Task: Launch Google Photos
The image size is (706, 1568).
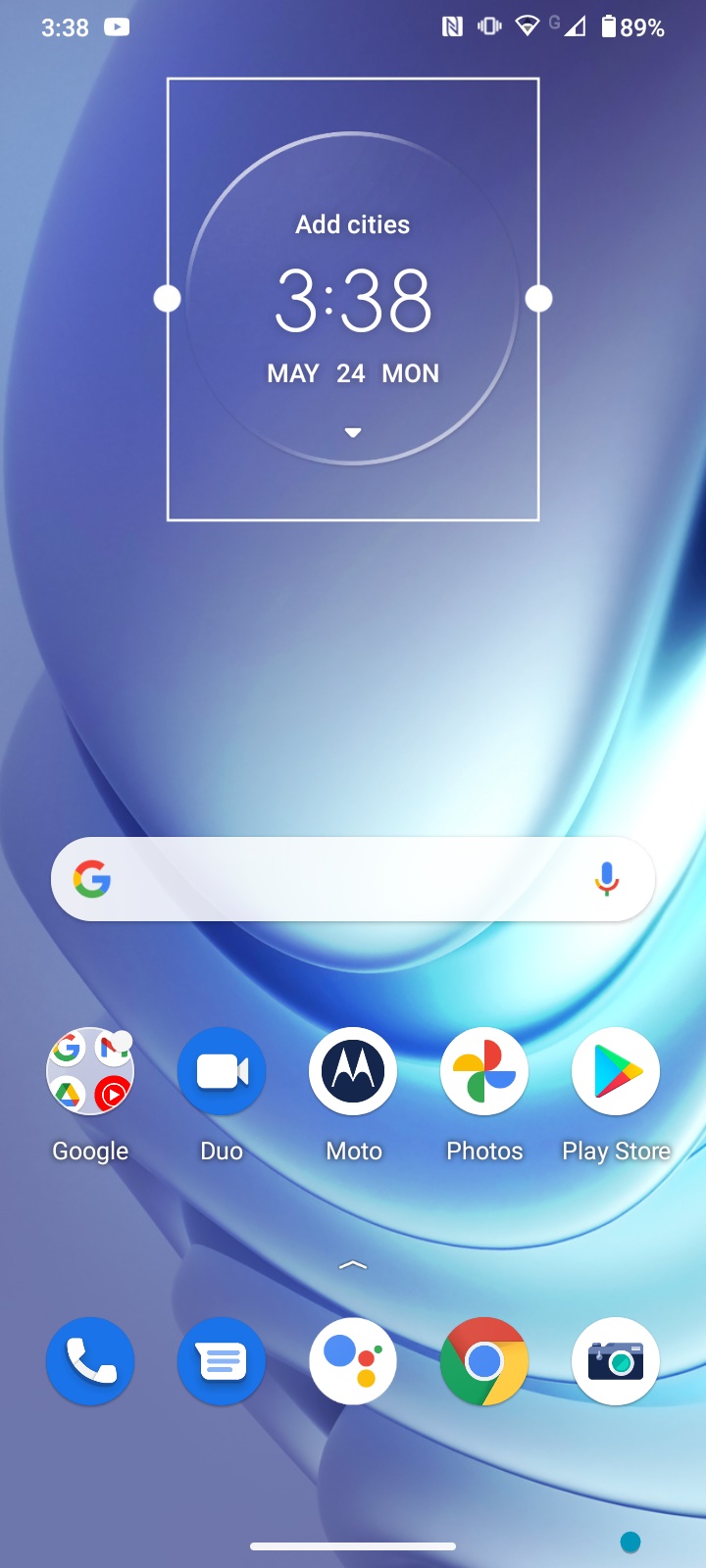Action: tap(484, 1071)
